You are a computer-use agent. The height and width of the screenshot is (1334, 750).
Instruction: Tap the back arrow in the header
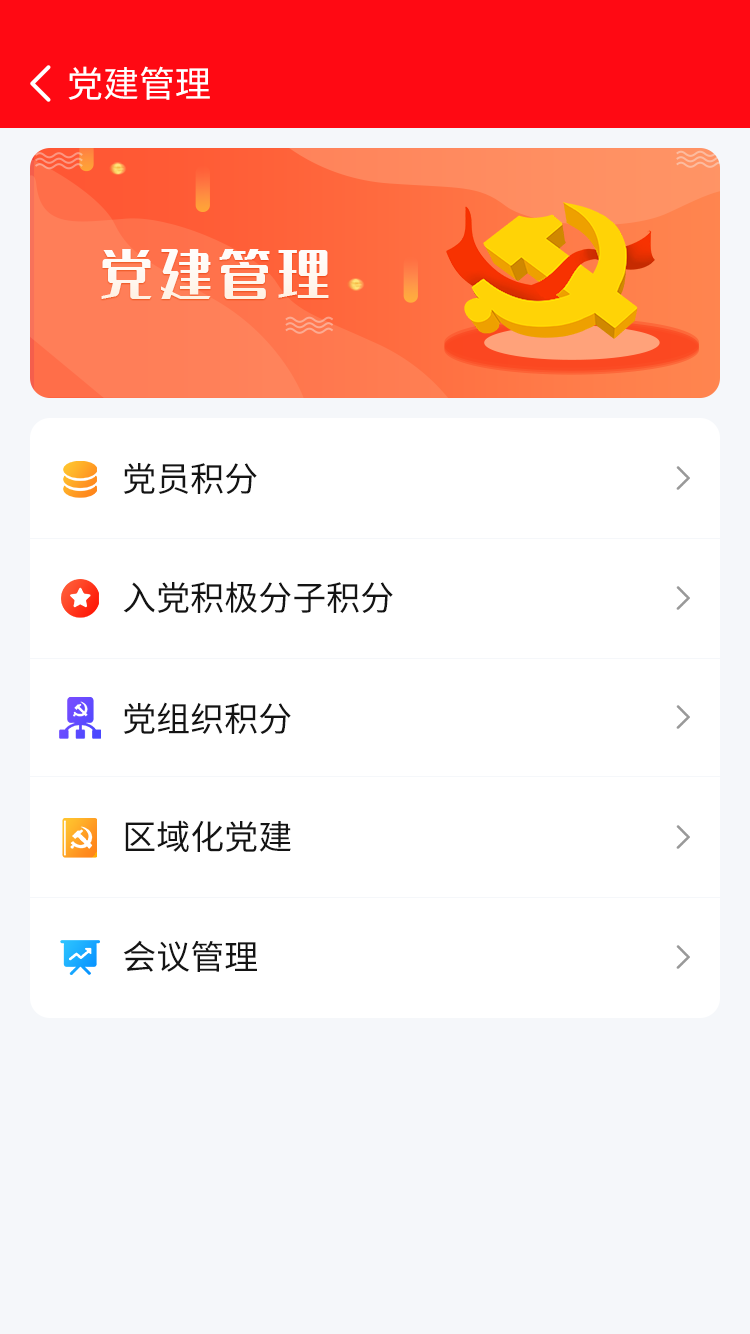(x=42, y=85)
